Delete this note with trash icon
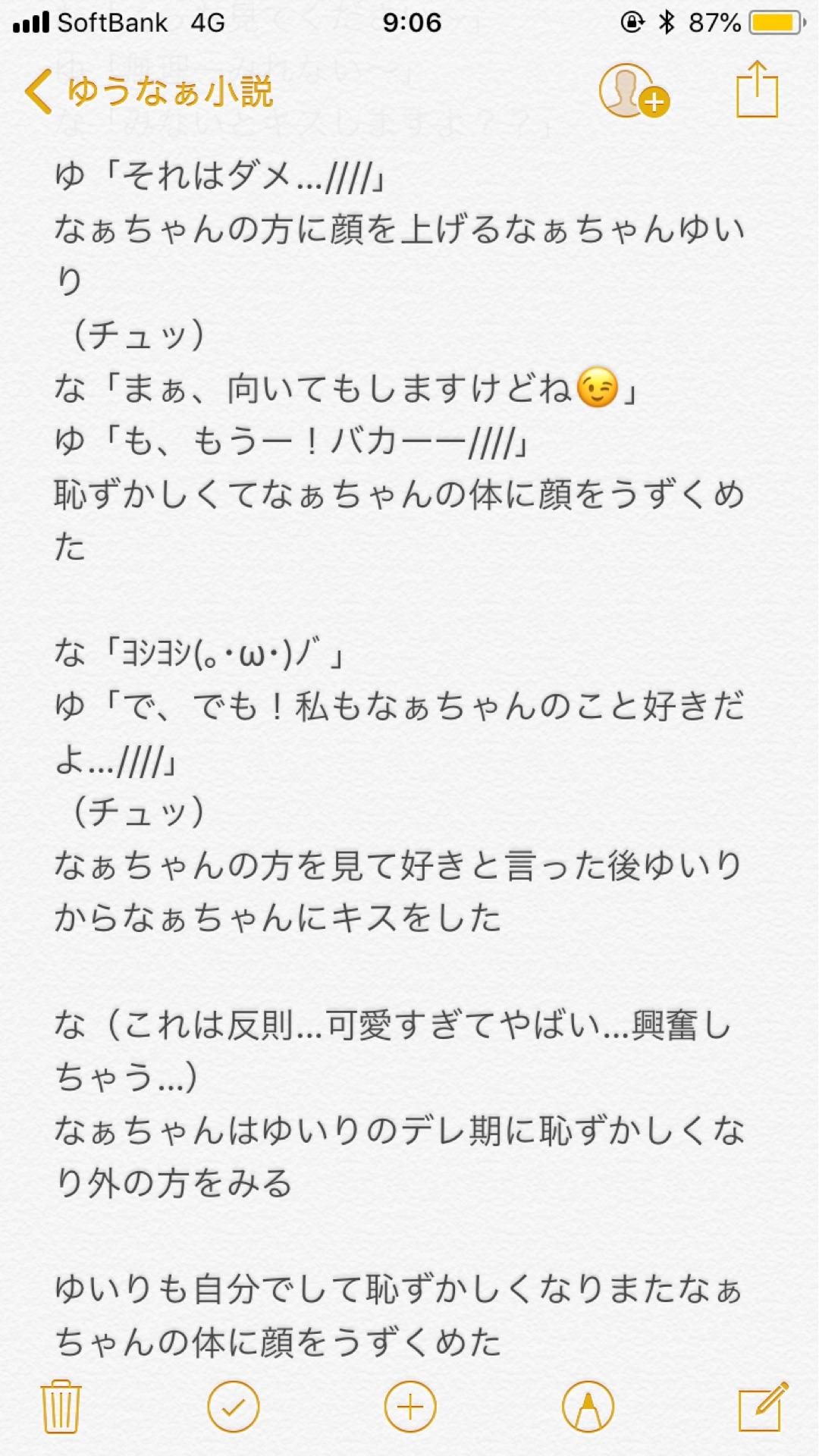 pyautogui.click(x=60, y=1406)
